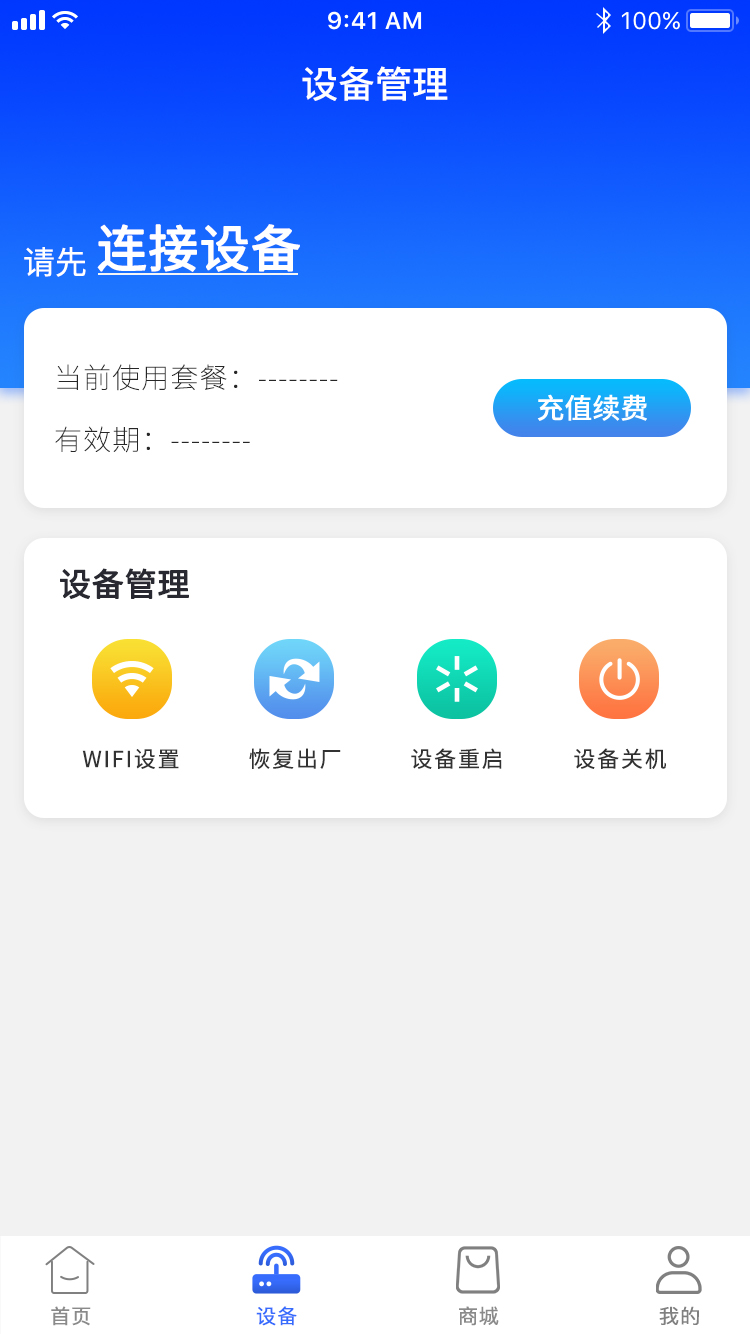Viewport: 750px width, 1334px height.
Task: Tap the home icon above 首页
Action: pos(69,1268)
